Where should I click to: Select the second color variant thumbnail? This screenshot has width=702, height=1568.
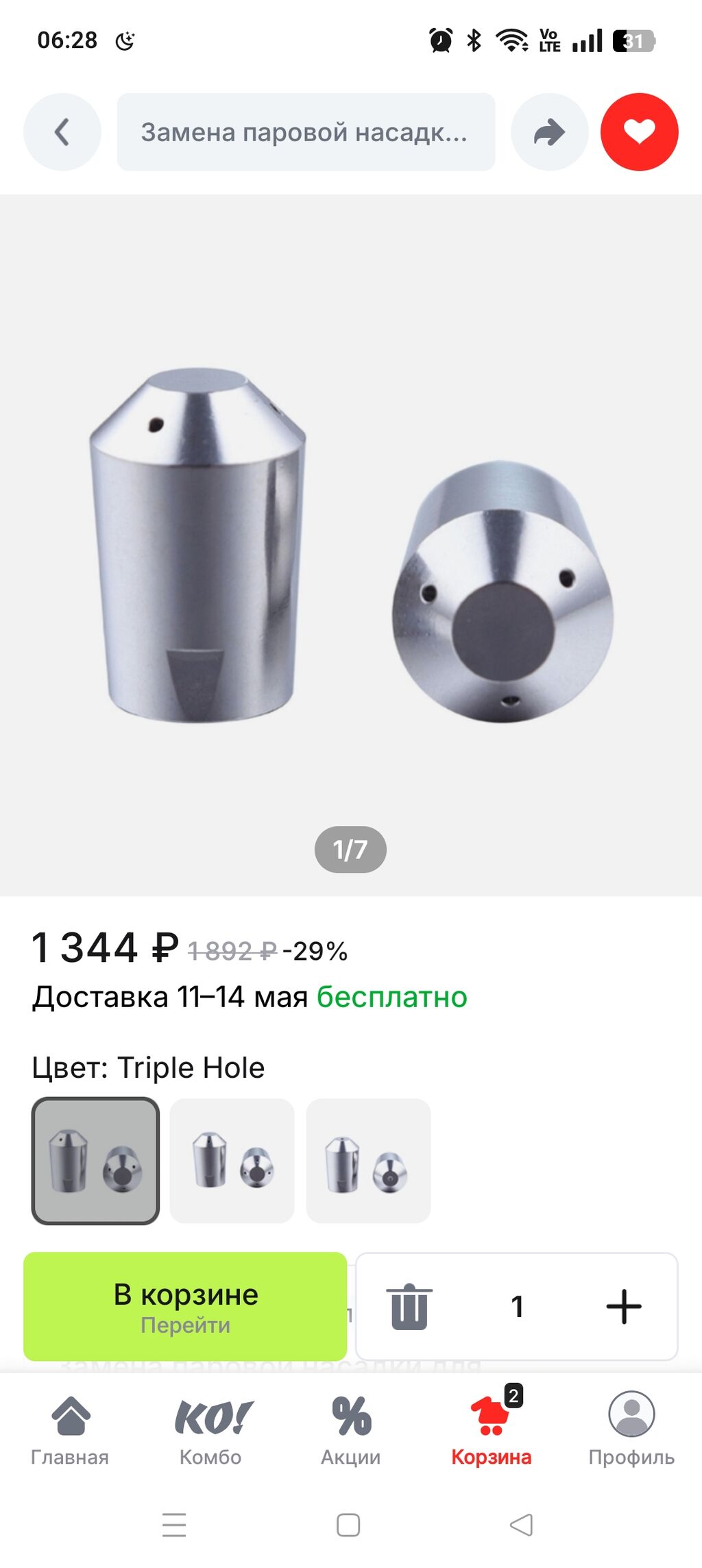[x=232, y=1160]
